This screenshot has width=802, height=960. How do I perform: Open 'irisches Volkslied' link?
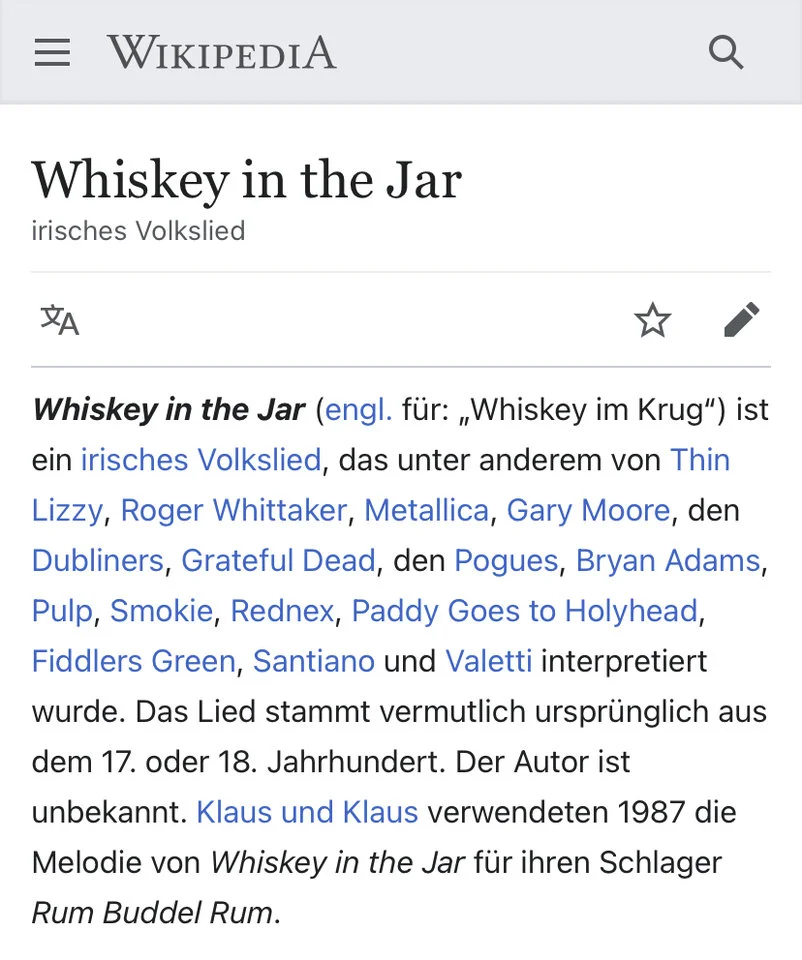click(201, 460)
